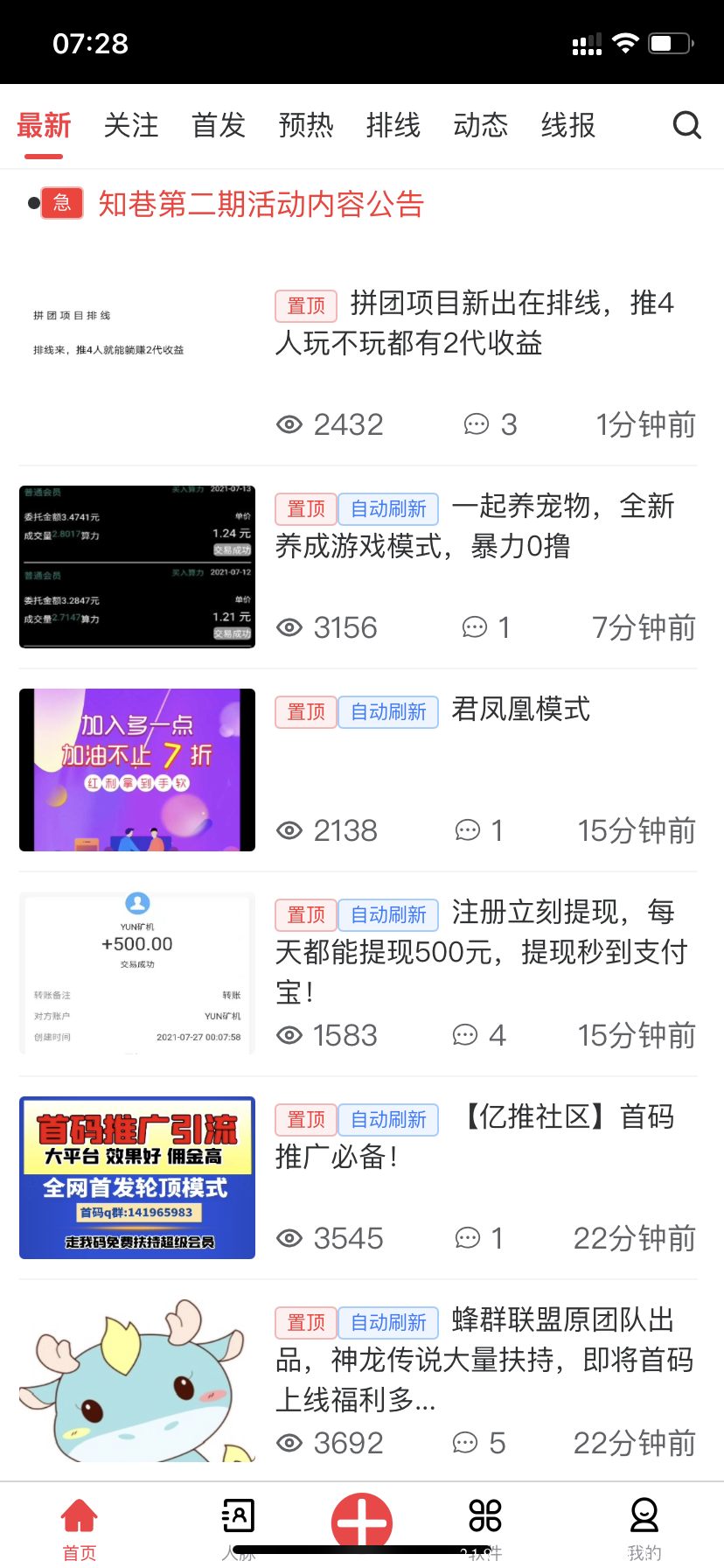Viewport: 724px width, 1568px height.
Task: Tap the 置顶 tag on the first post
Action: (305, 306)
